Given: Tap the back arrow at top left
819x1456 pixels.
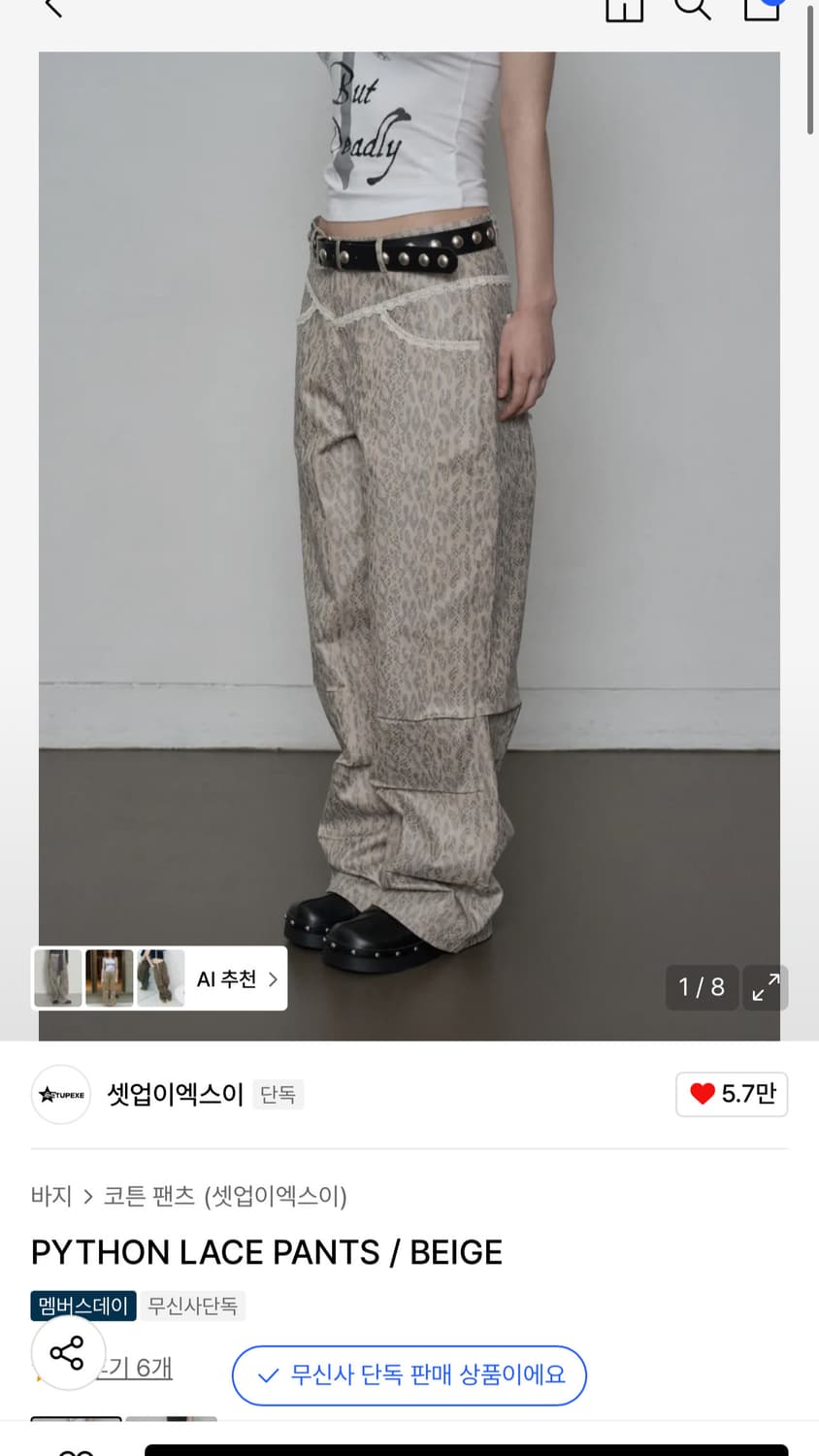Looking at the screenshot, I should (52, 8).
